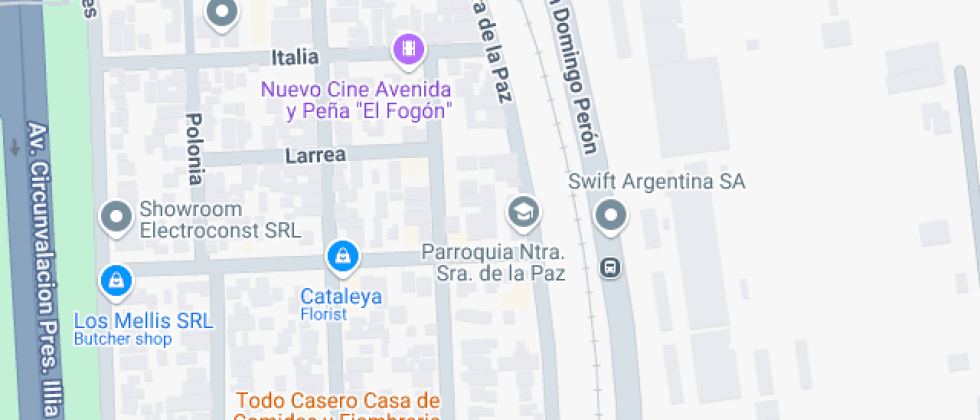The height and width of the screenshot is (420, 980).
Task: Tap the Parroquia Ntra. Sra. de la Paz pin
Action: click(x=521, y=211)
